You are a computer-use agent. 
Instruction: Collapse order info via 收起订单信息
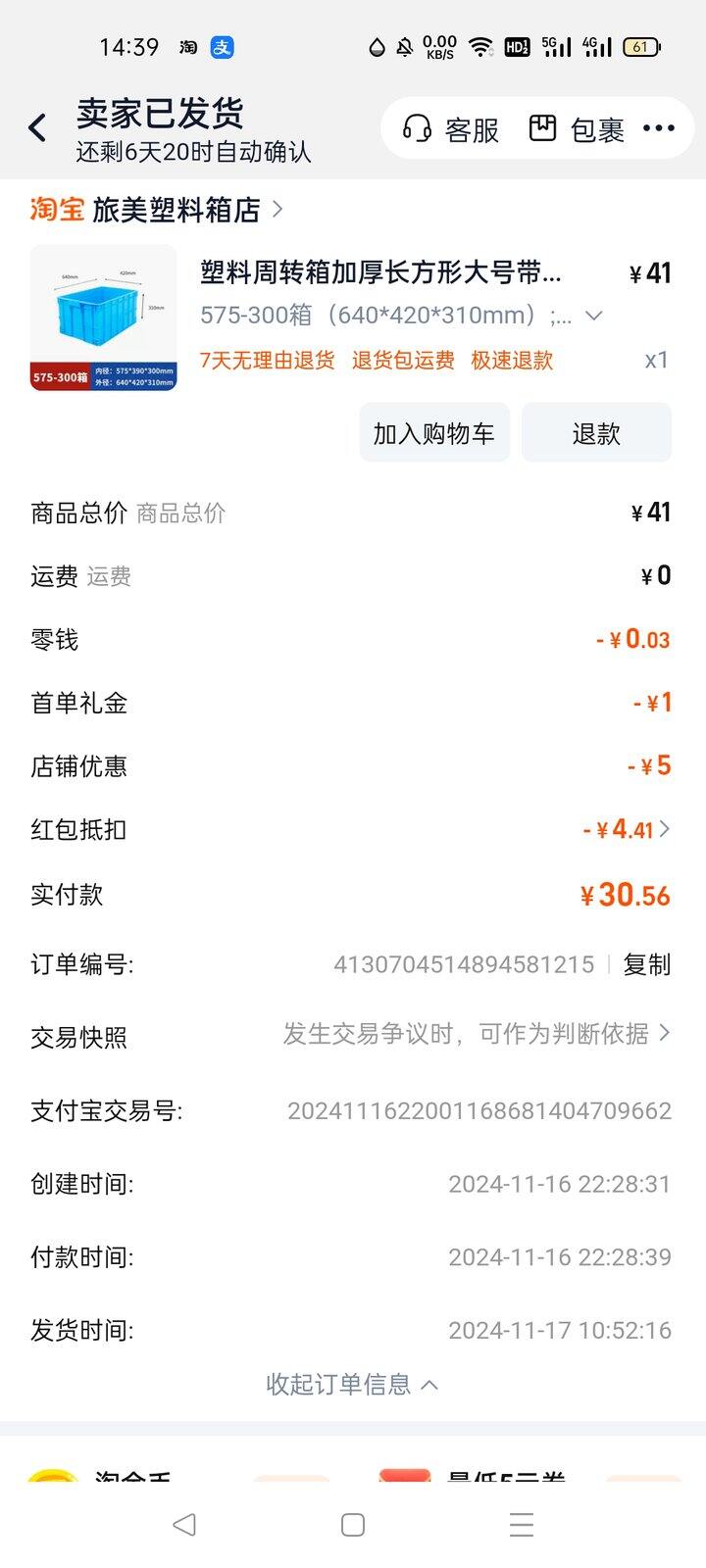351,1384
